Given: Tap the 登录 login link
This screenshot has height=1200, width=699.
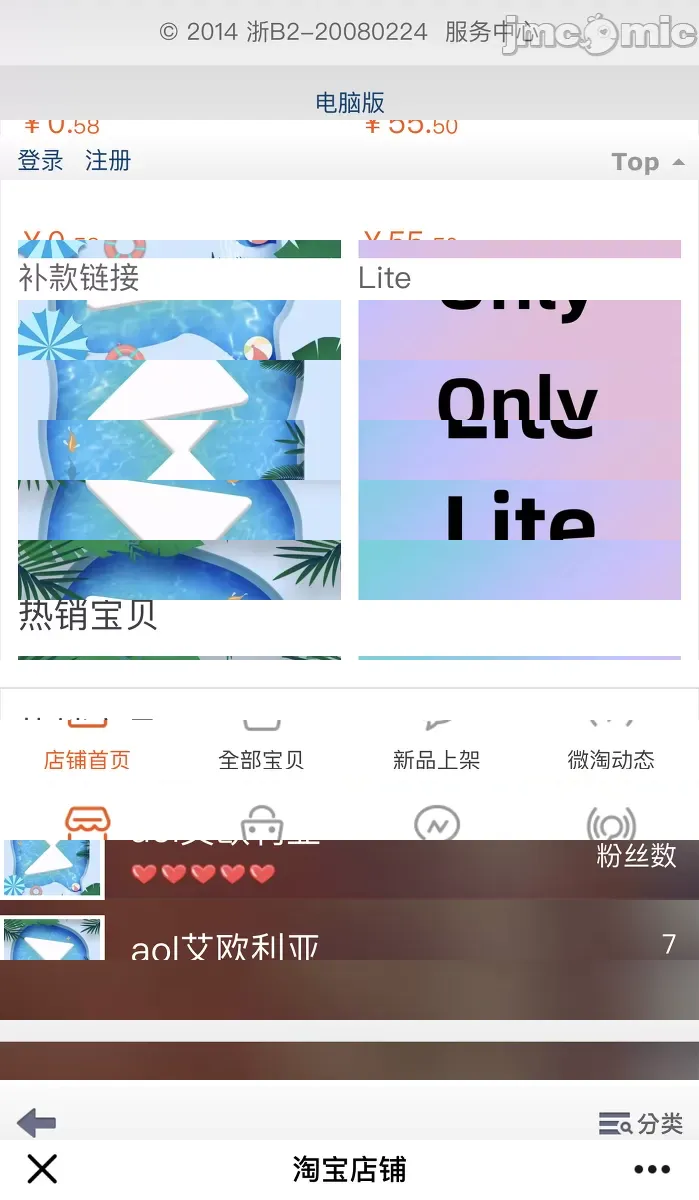Looking at the screenshot, I should coord(41,160).
